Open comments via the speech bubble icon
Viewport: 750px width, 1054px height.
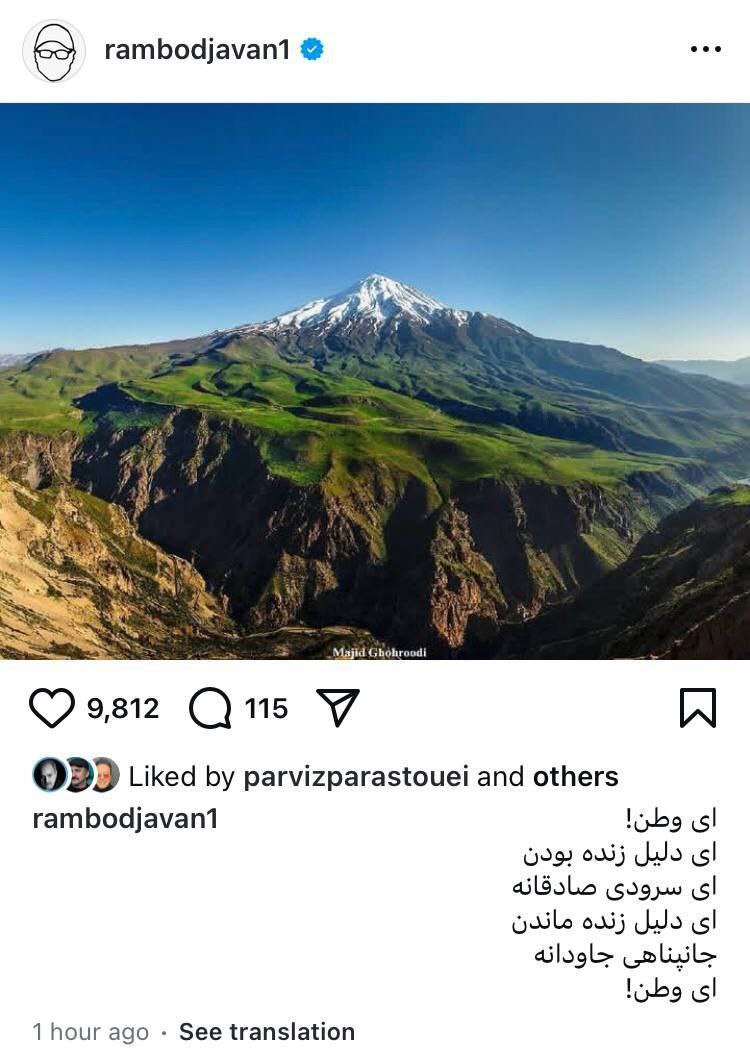[x=210, y=709]
